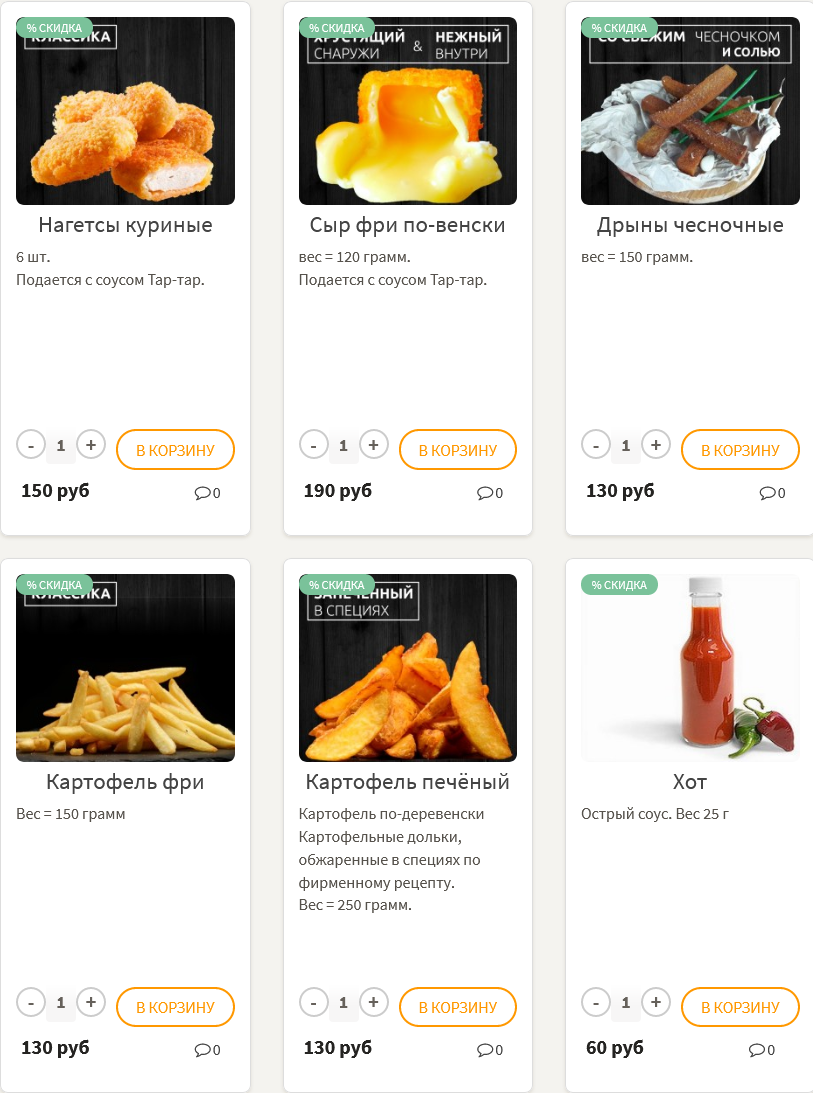
Task: Increase quantity of Дрыны чесночные
Action: (x=655, y=445)
